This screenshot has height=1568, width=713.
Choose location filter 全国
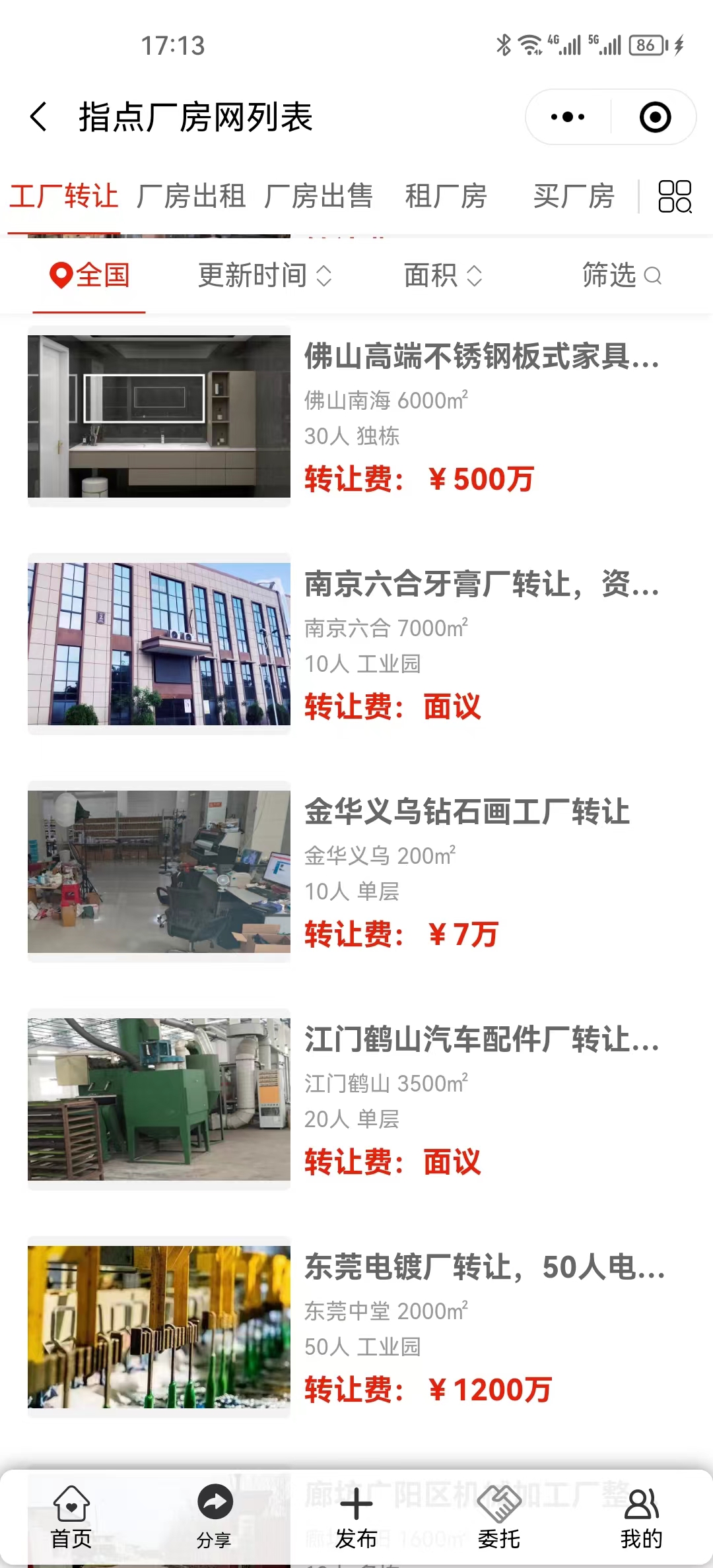(90, 275)
